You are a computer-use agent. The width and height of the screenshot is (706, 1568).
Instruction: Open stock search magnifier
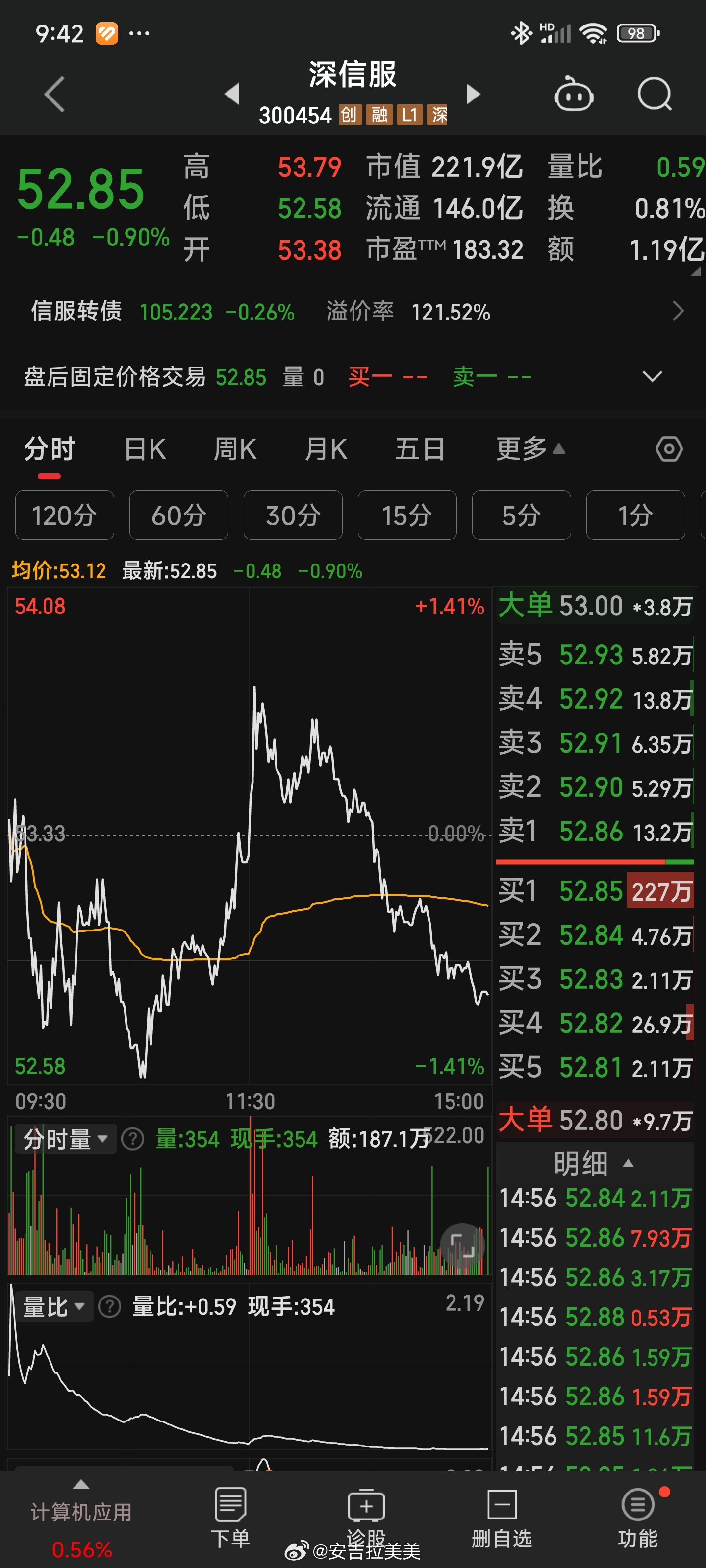pyautogui.click(x=654, y=95)
